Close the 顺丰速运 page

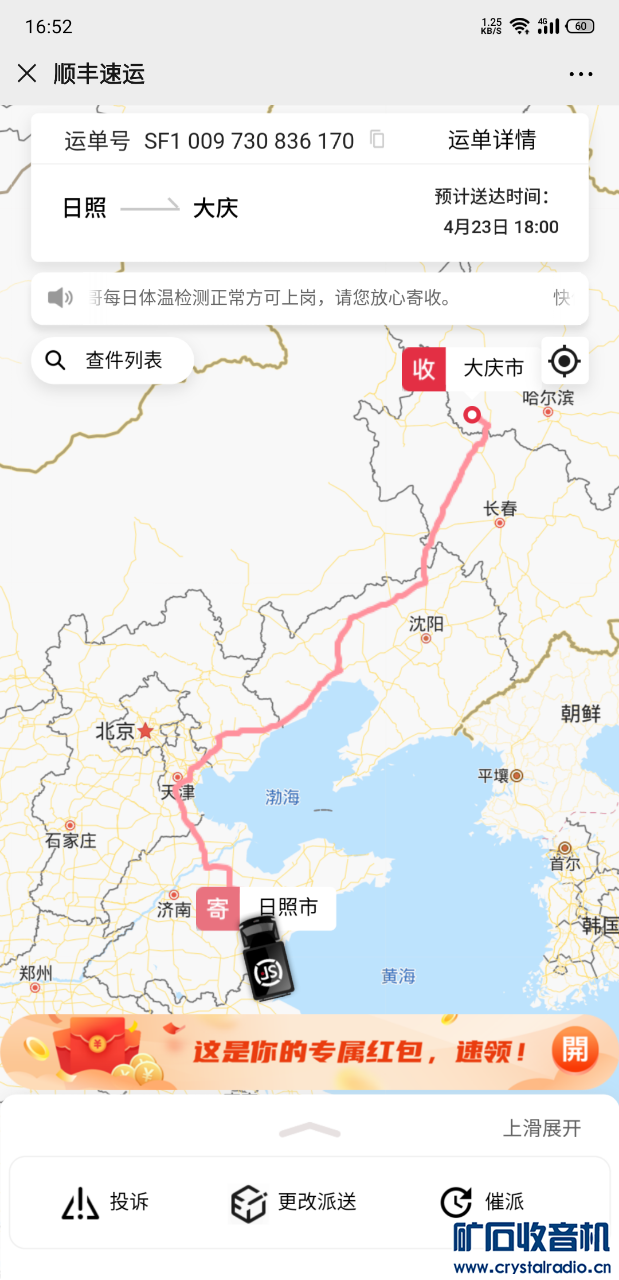click(27, 73)
